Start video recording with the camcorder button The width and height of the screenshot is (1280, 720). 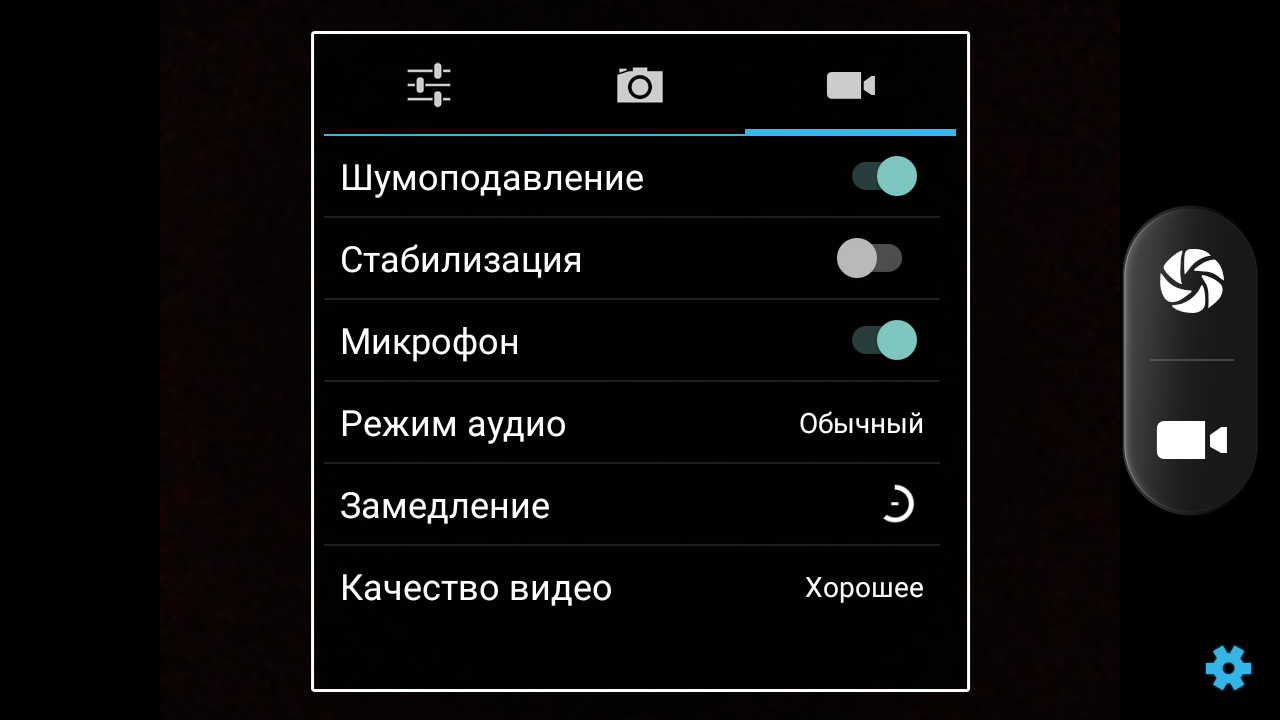(1191, 440)
